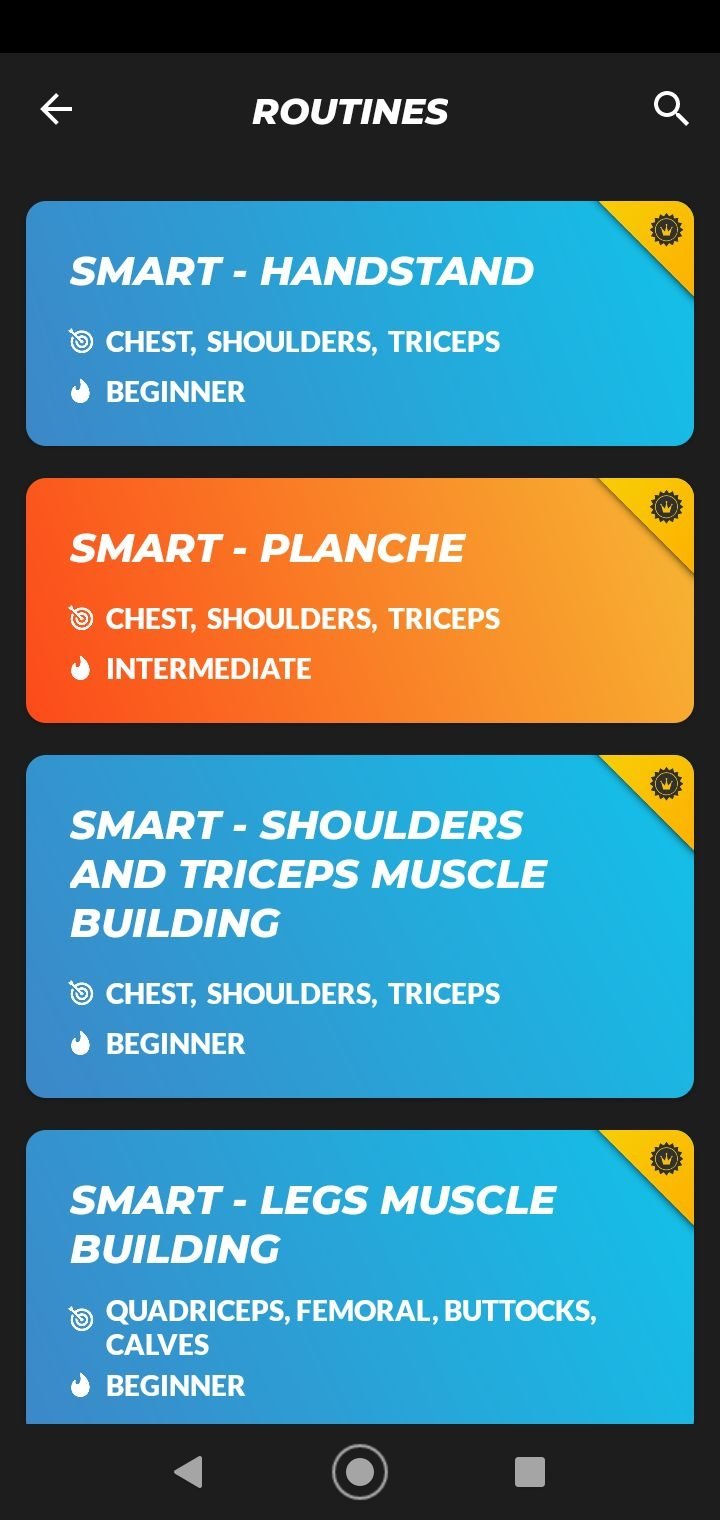The height and width of the screenshot is (1520, 720).
Task: View the Smart - Legs Muscle Building routine
Action: pos(360,1277)
